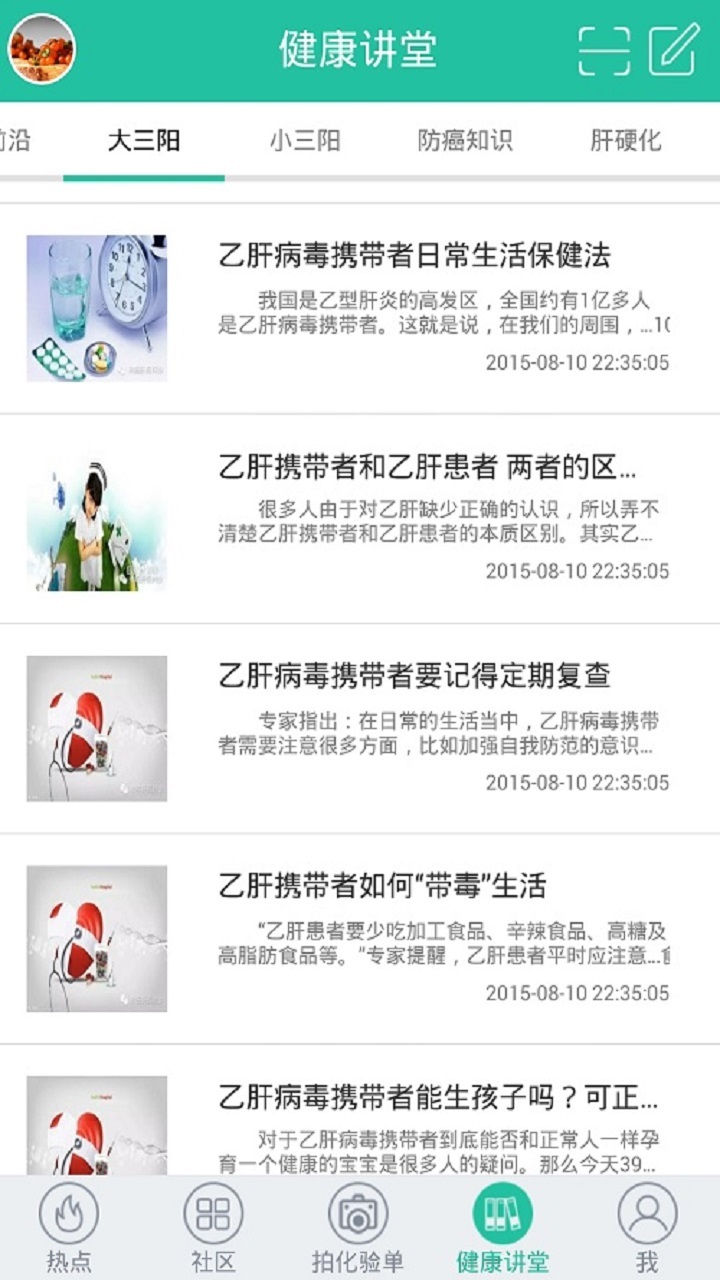Open article 乙肝病毒携带者日常生活保健法

point(414,256)
